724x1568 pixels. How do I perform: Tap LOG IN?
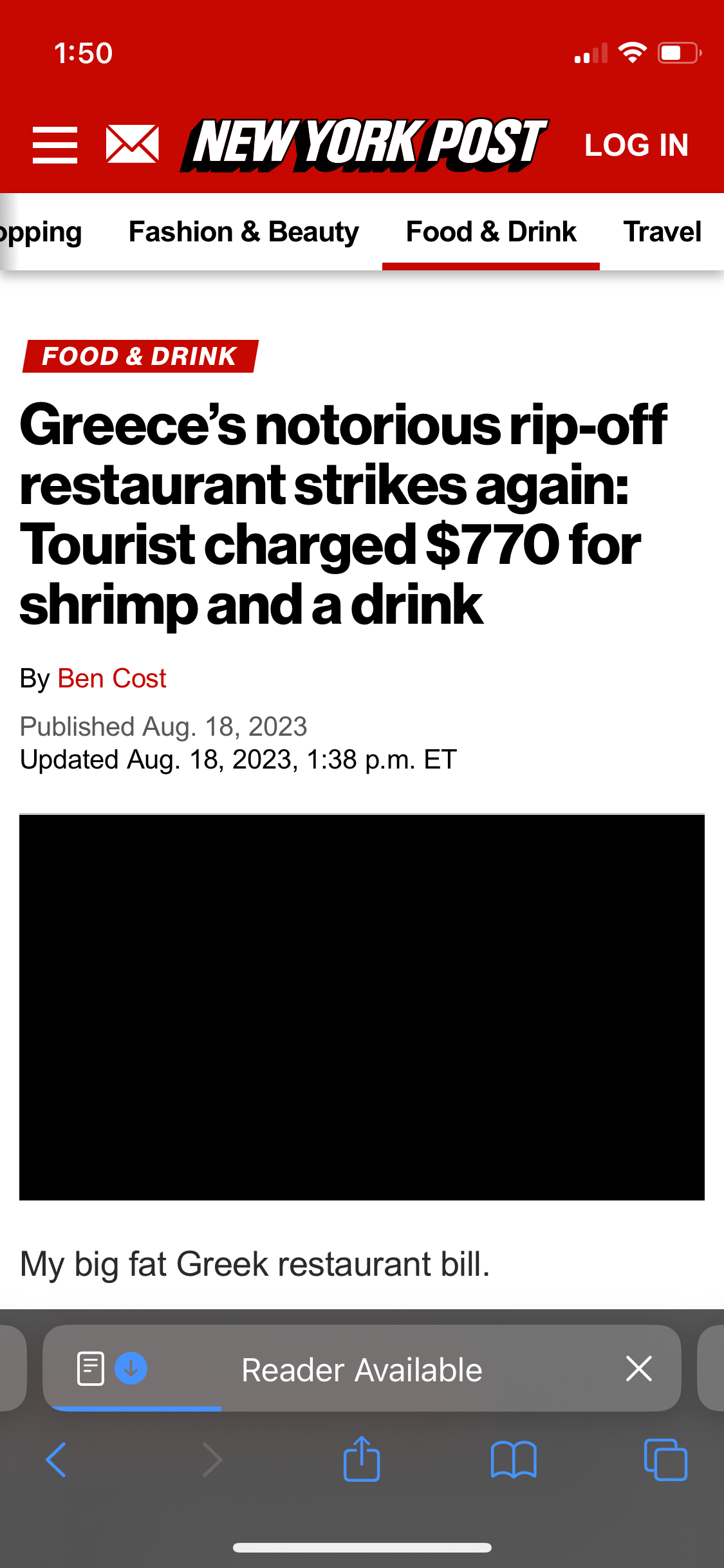pyautogui.click(x=636, y=145)
